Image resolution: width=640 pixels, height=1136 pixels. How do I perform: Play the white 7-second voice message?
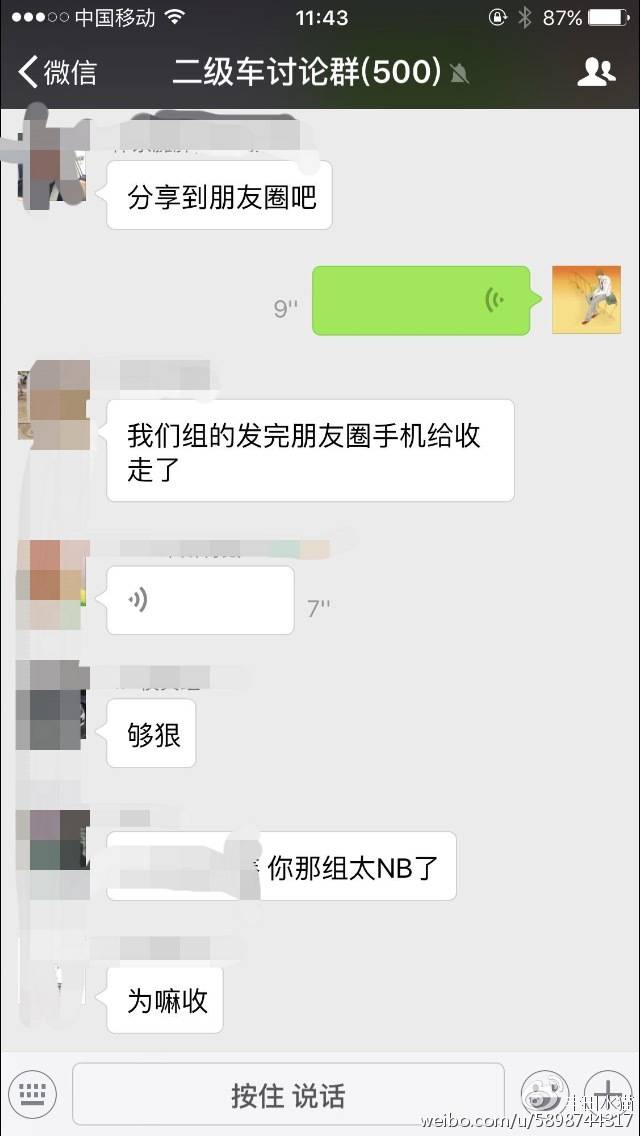200,600
